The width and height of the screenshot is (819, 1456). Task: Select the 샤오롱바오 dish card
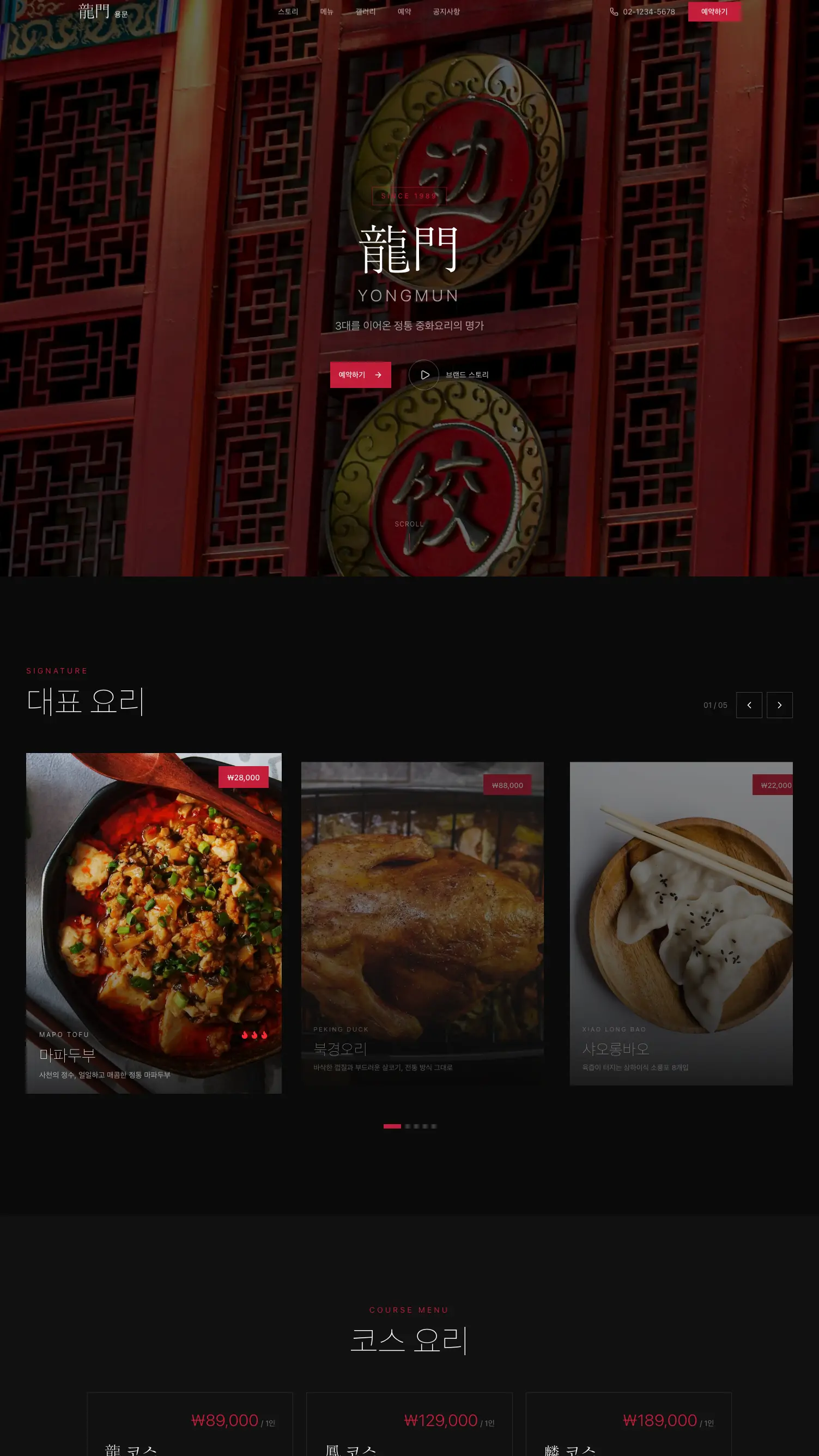click(x=681, y=923)
